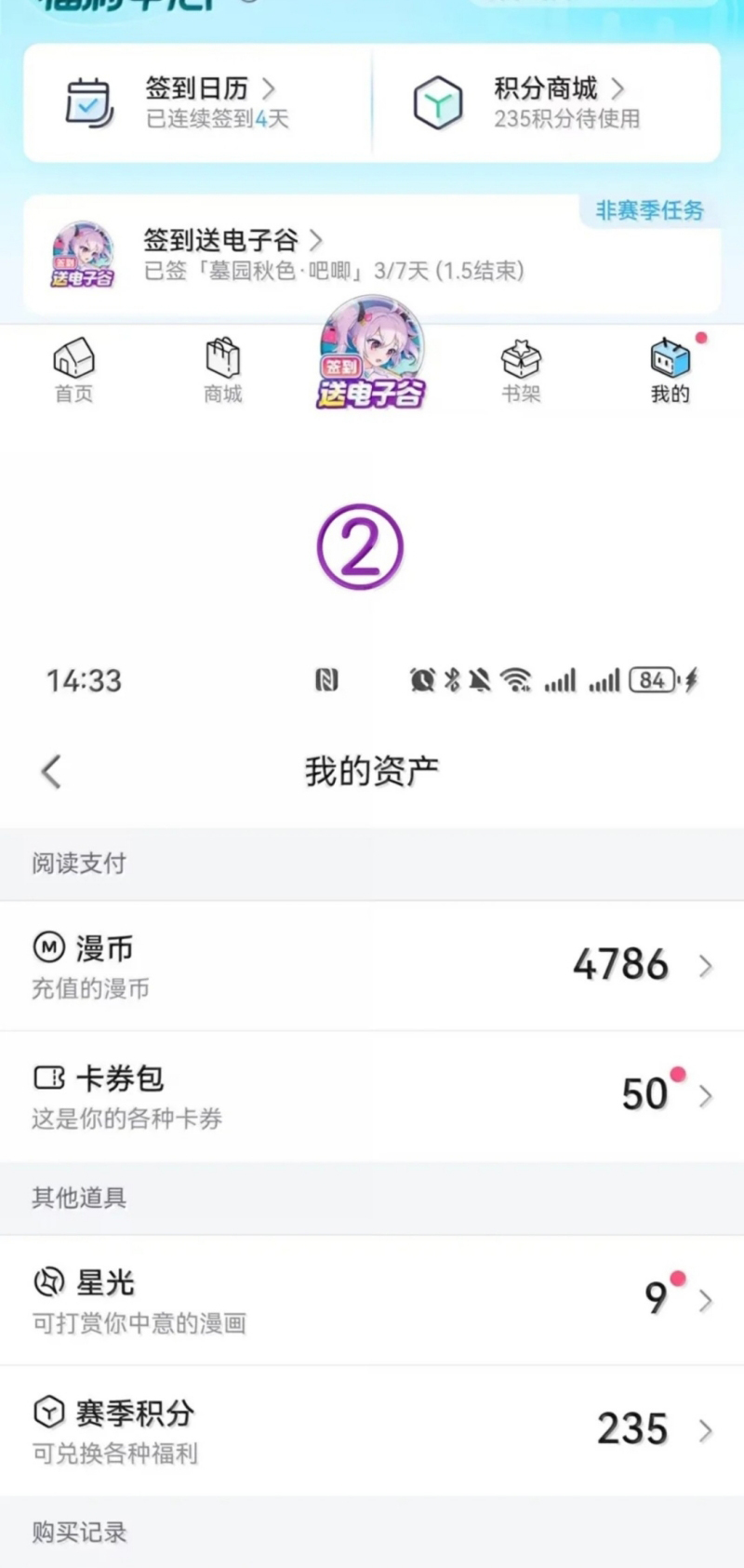Open the 积分商城 points mall icon
The height and width of the screenshot is (1568, 744).
click(x=437, y=102)
